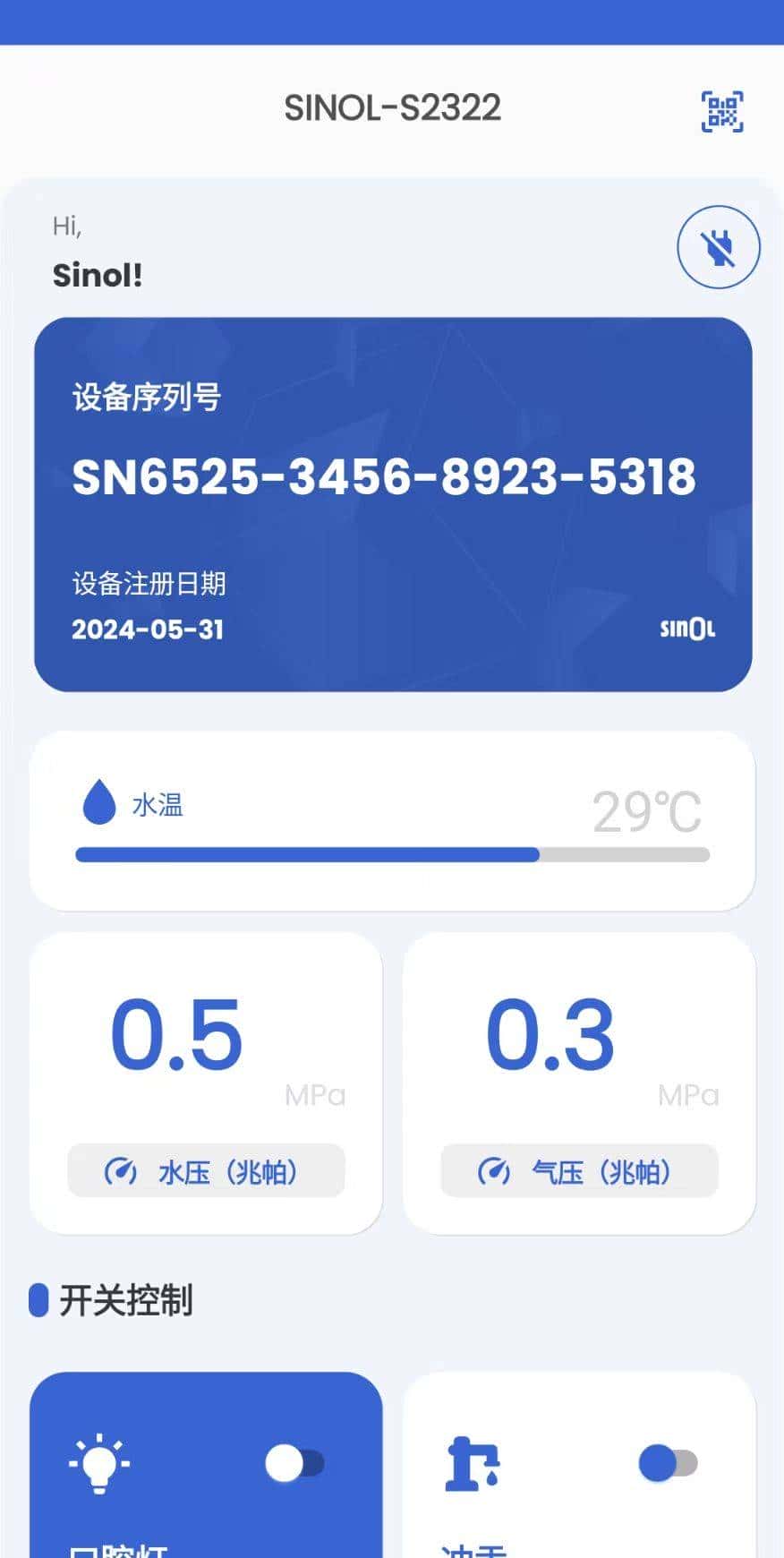Viewport: 784px width, 1558px height.
Task: Open the 水压（兆帕）label chip
Action: pos(206,1170)
